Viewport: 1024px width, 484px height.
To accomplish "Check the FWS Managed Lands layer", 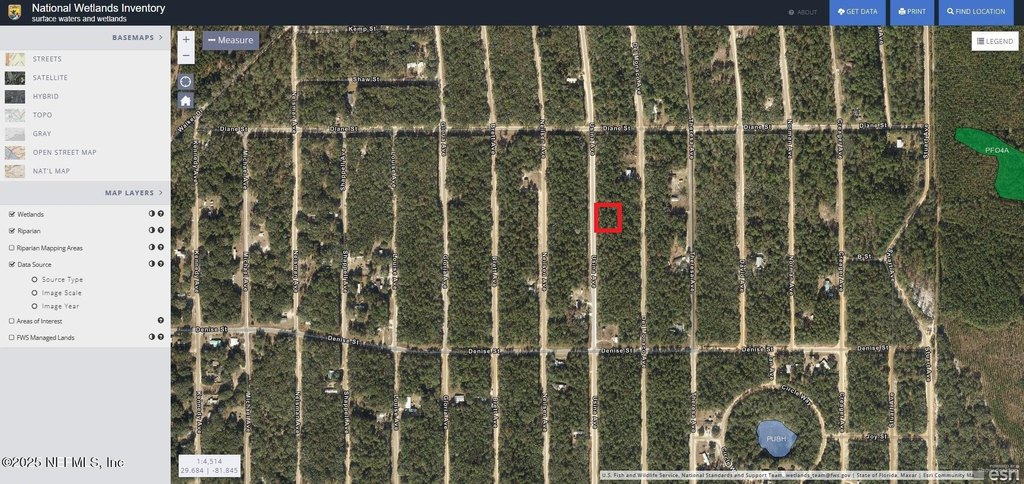I will [x=12, y=338].
